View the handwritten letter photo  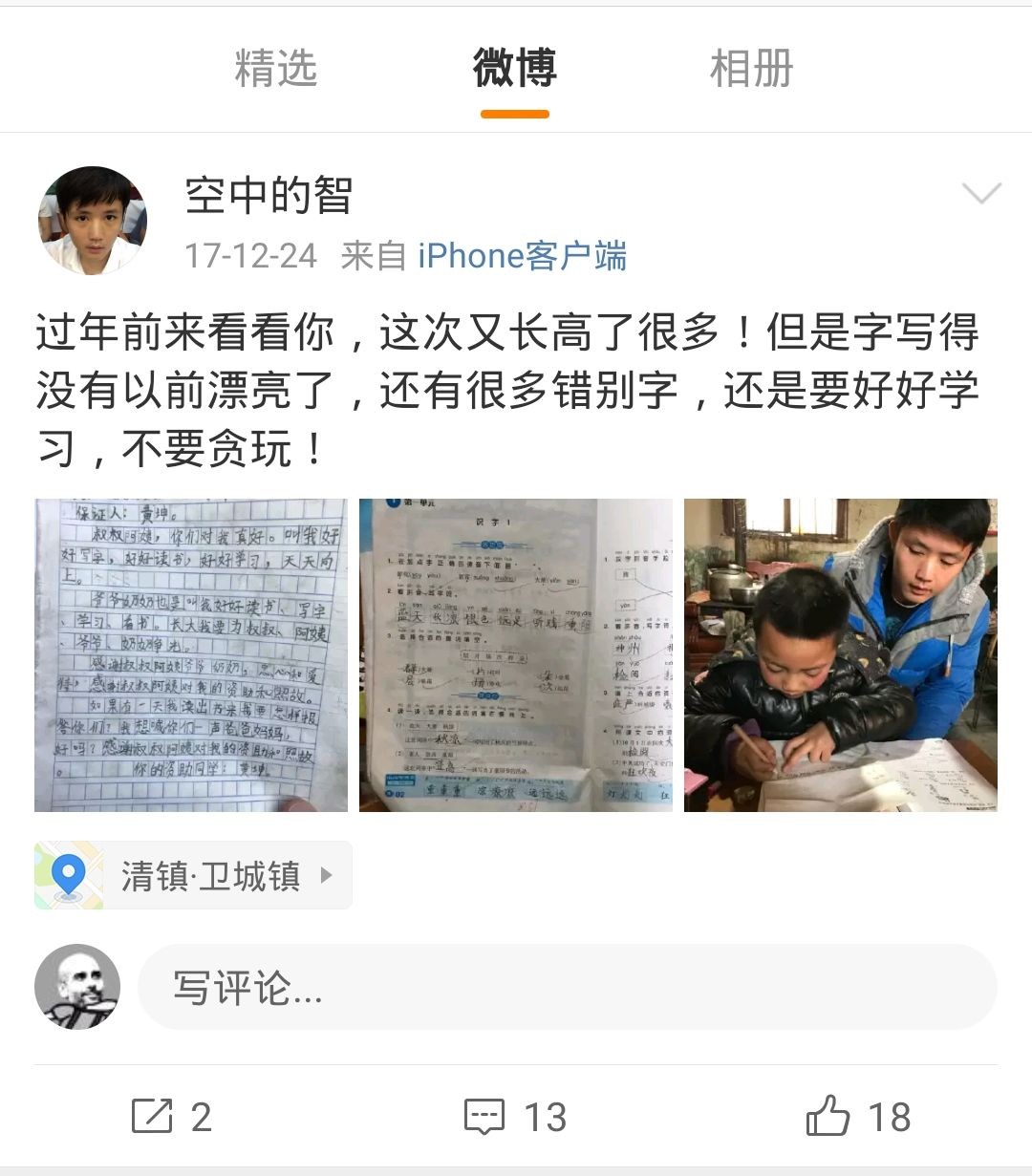point(191,655)
